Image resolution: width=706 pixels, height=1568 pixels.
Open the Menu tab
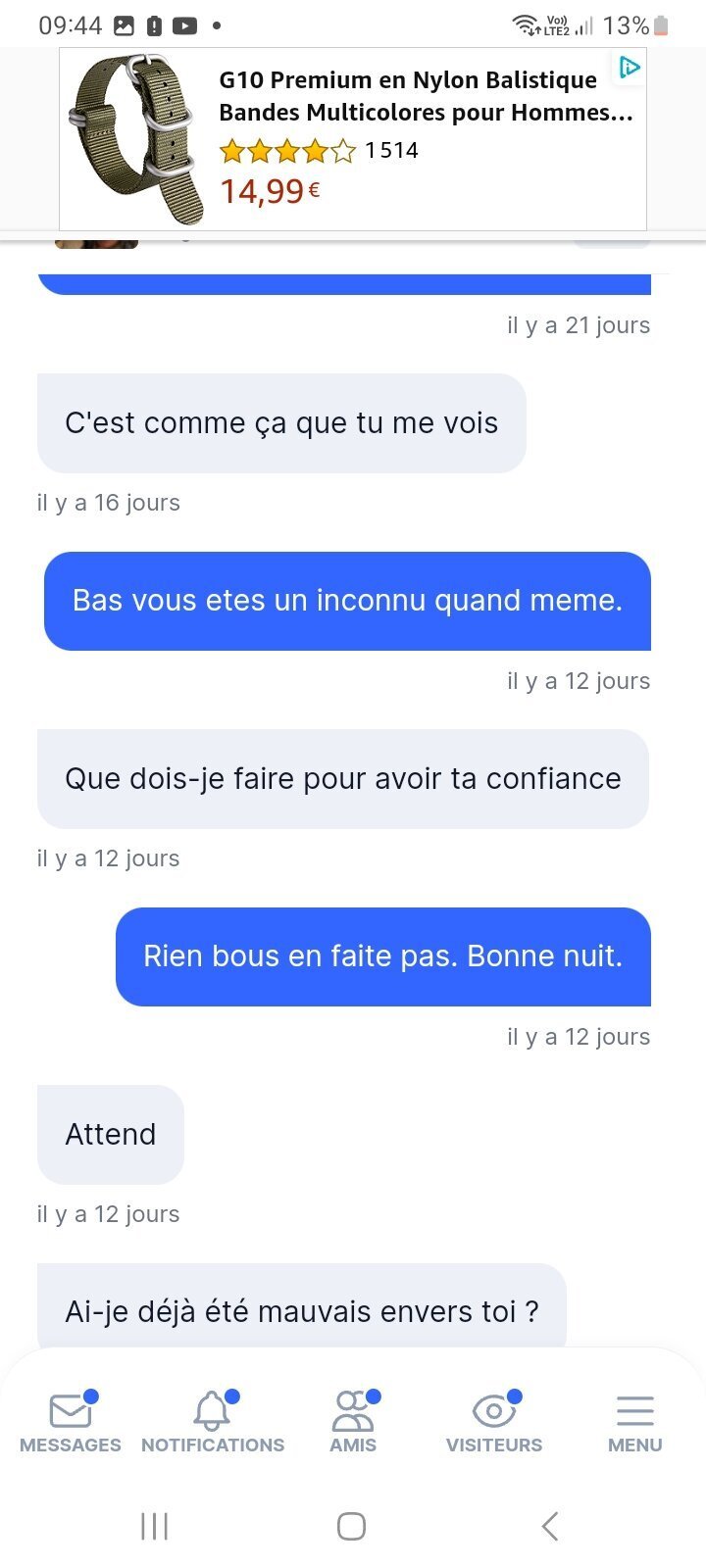tap(634, 1422)
